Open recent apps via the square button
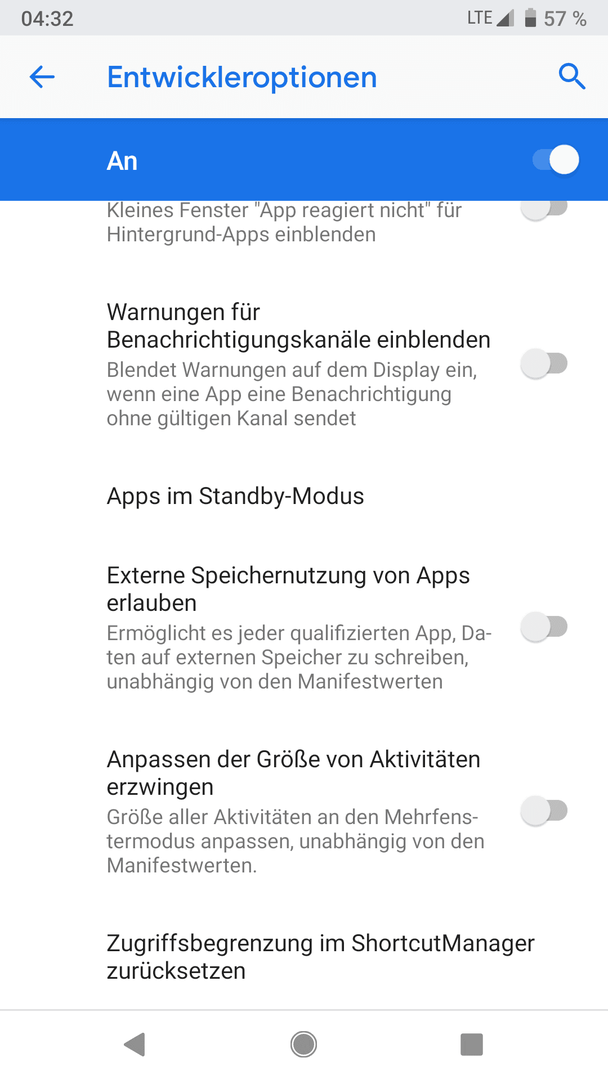Screen dimensions: 608x1080 [472, 1045]
